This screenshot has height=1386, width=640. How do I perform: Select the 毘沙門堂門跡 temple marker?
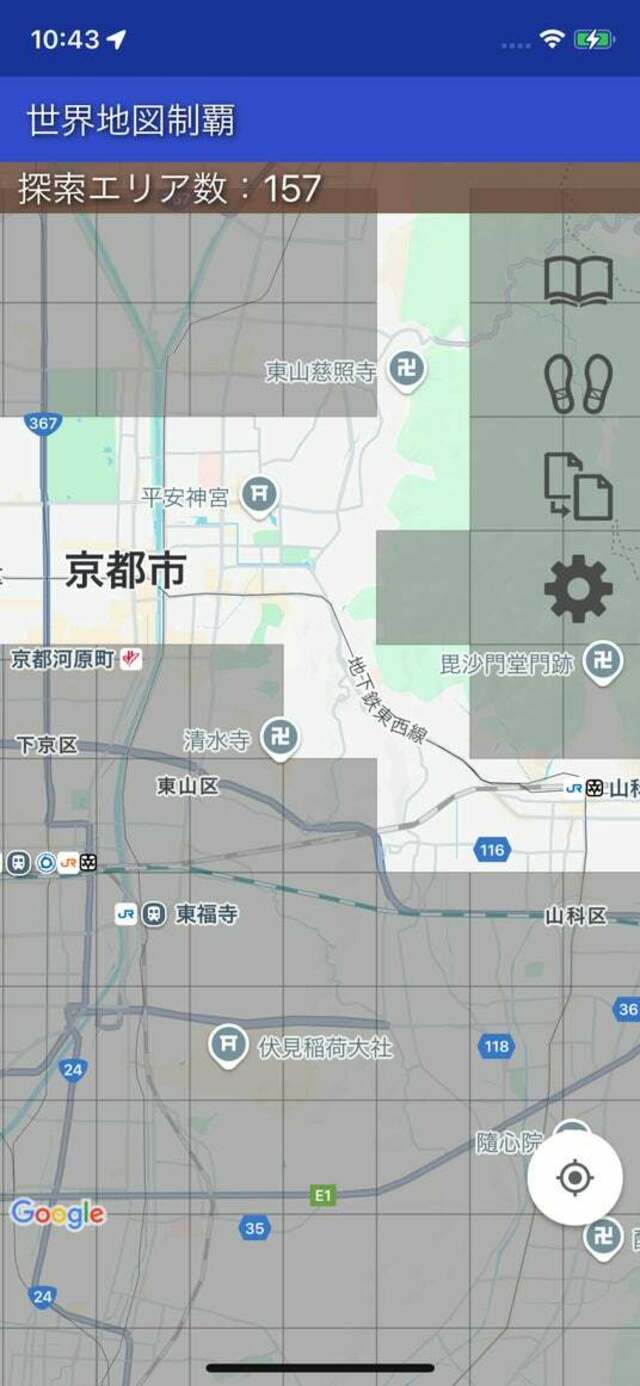[603, 662]
